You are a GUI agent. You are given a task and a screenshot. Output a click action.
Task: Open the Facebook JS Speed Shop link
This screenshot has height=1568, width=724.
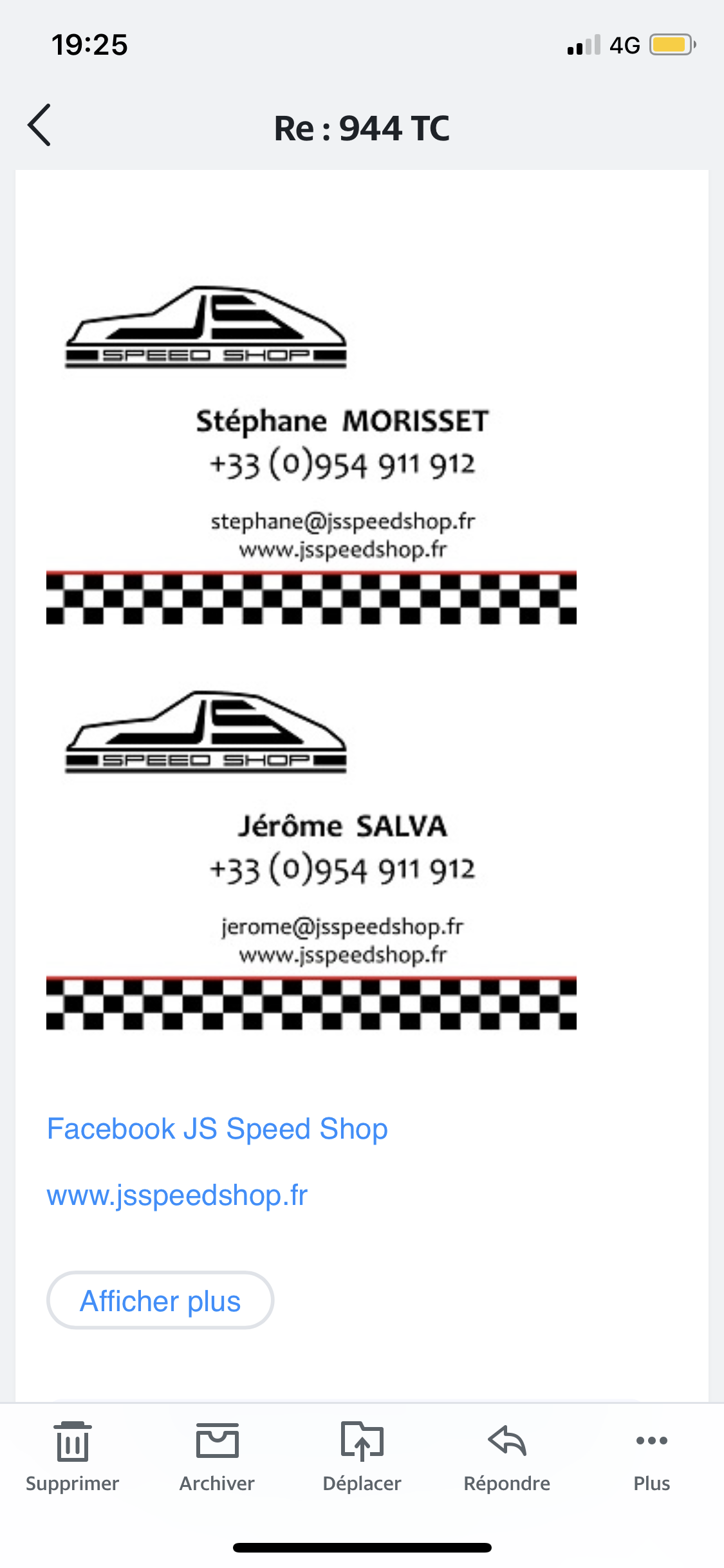[218, 1129]
